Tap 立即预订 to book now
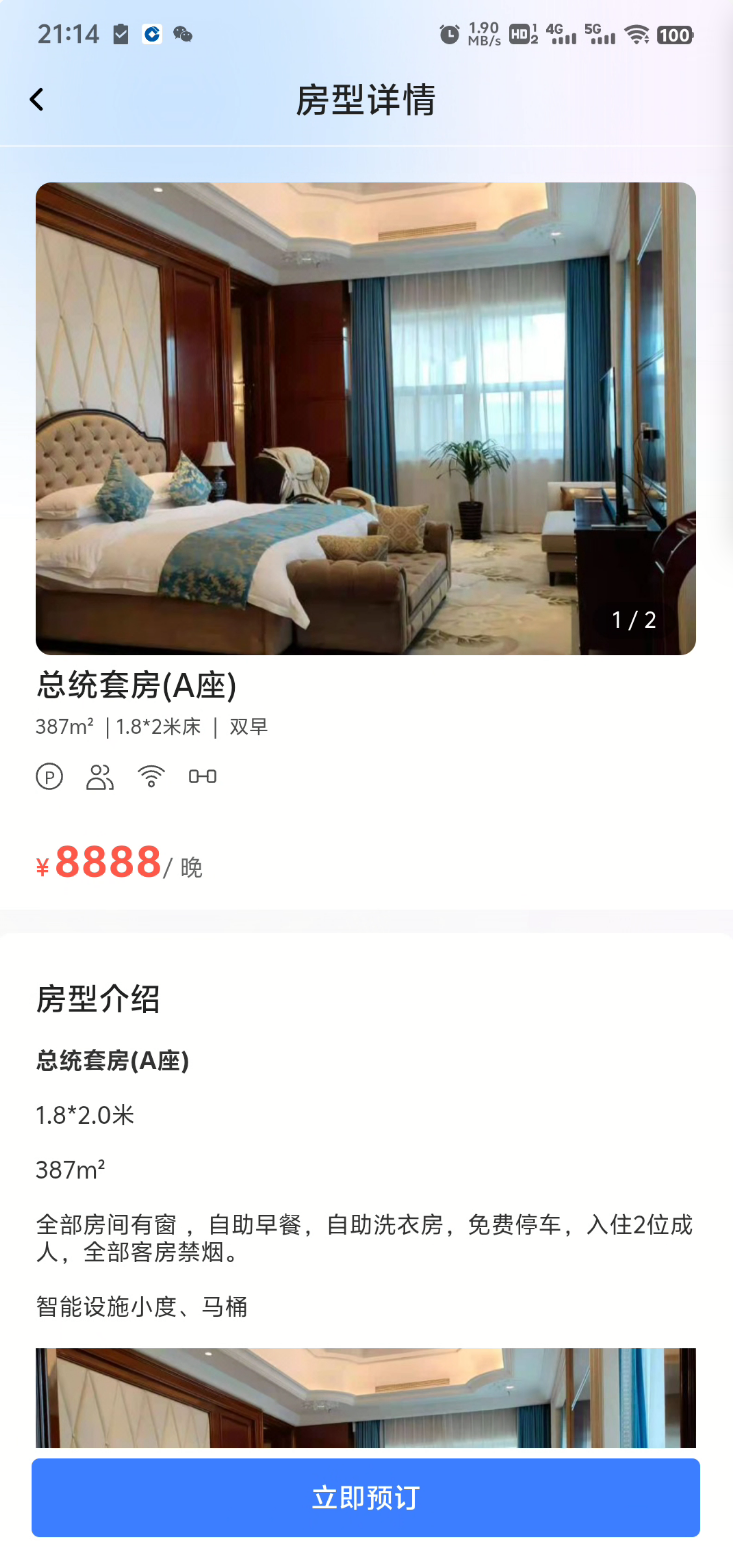 [x=366, y=1497]
